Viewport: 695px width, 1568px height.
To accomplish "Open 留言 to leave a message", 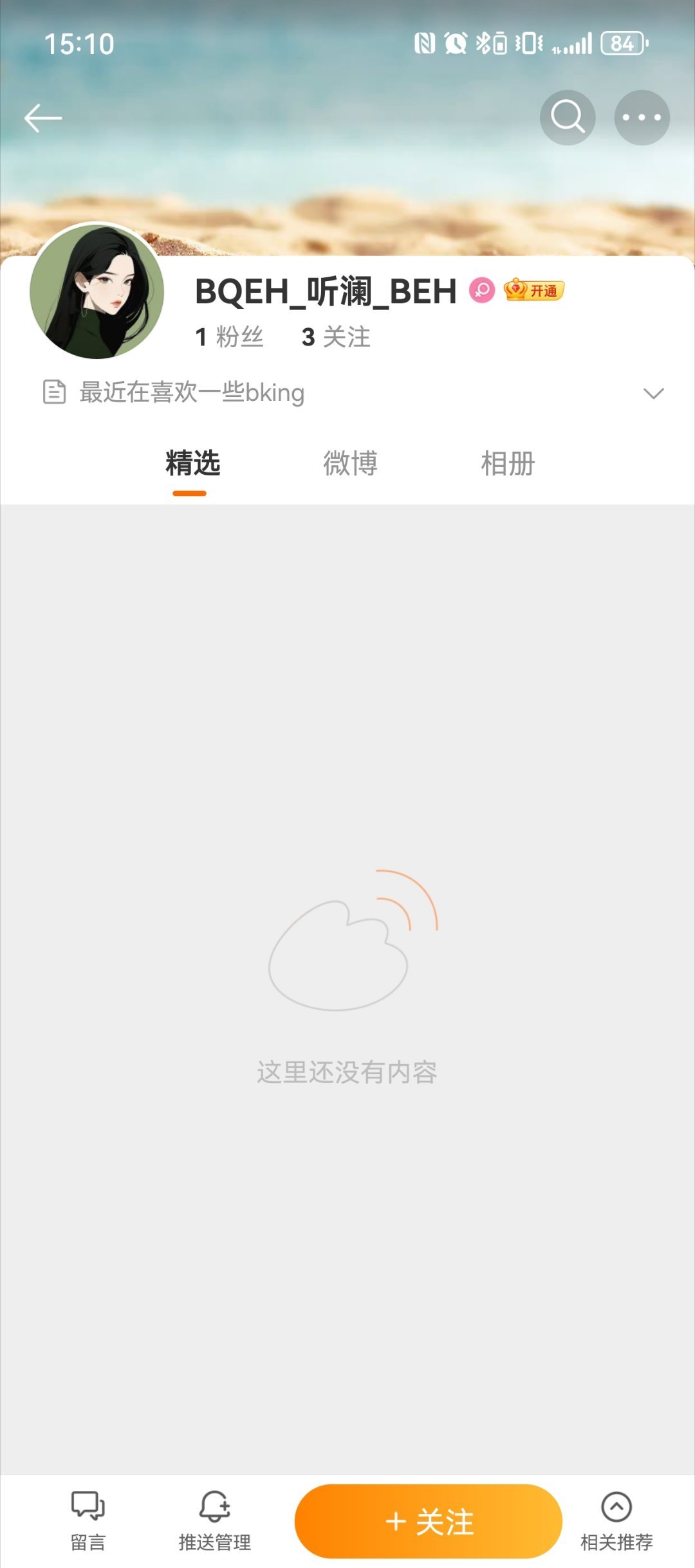I will pos(88,1521).
